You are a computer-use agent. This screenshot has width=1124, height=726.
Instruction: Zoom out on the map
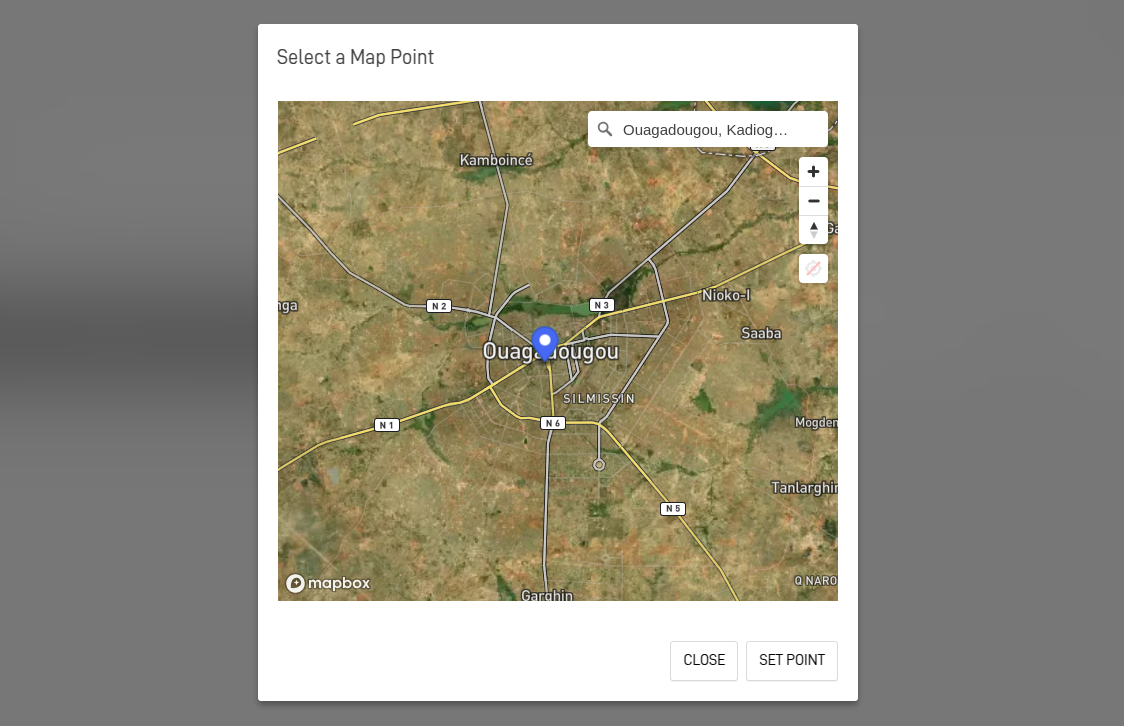tap(813, 201)
